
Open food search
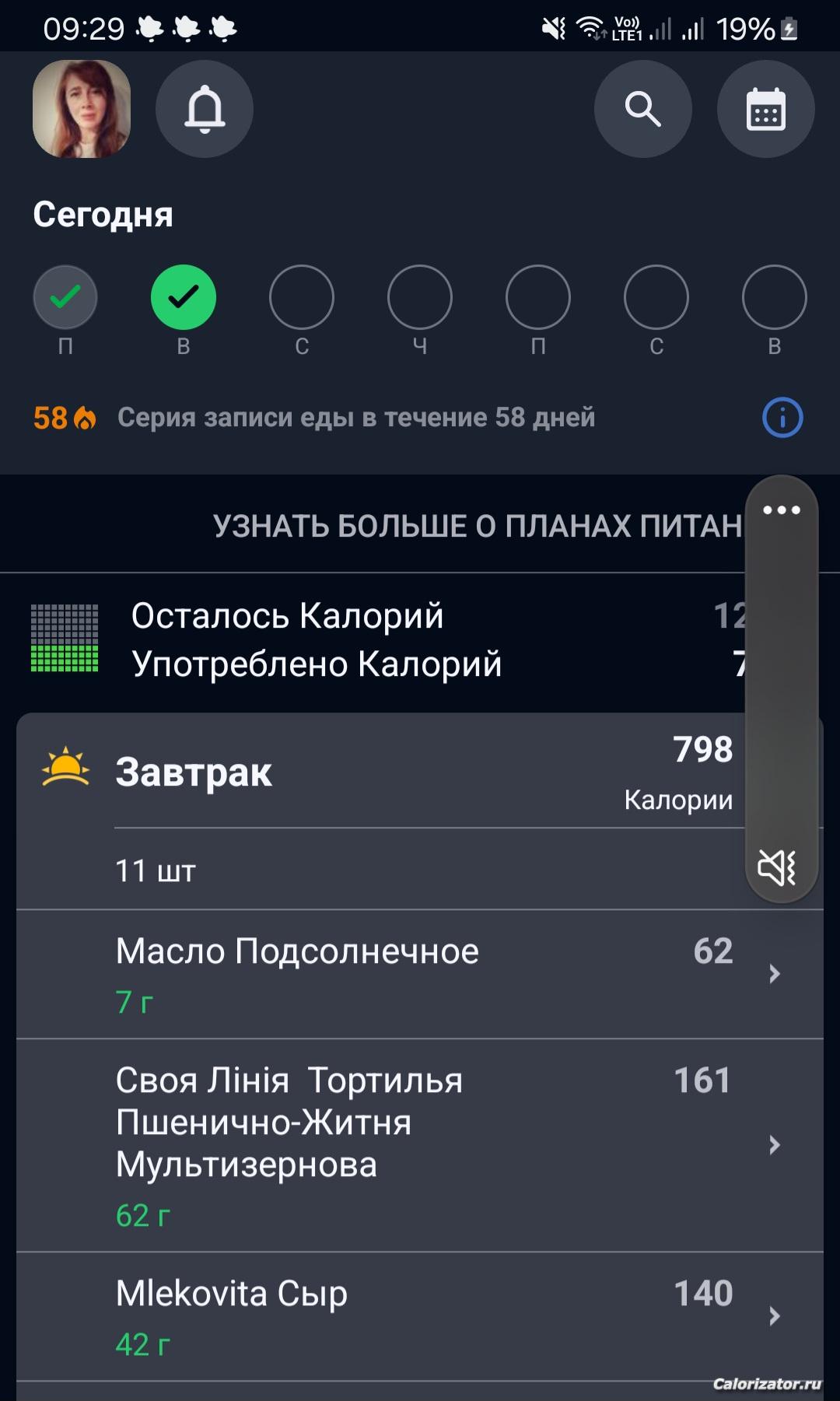pyautogui.click(x=643, y=109)
